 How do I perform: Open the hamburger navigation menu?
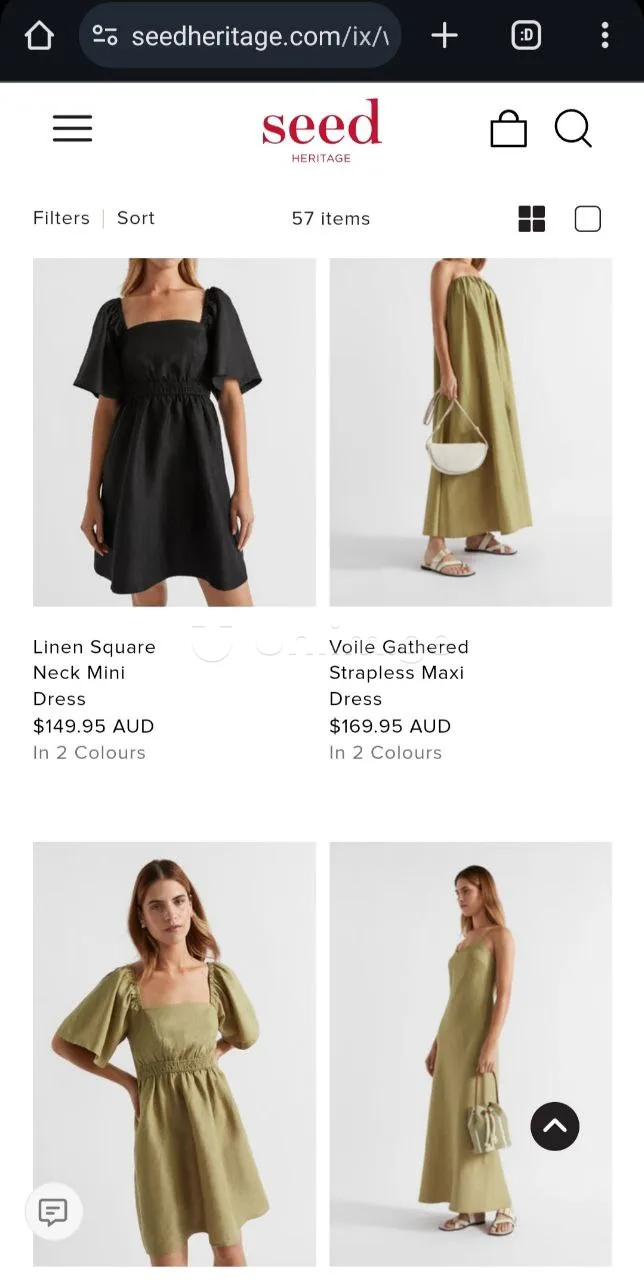click(x=72, y=128)
